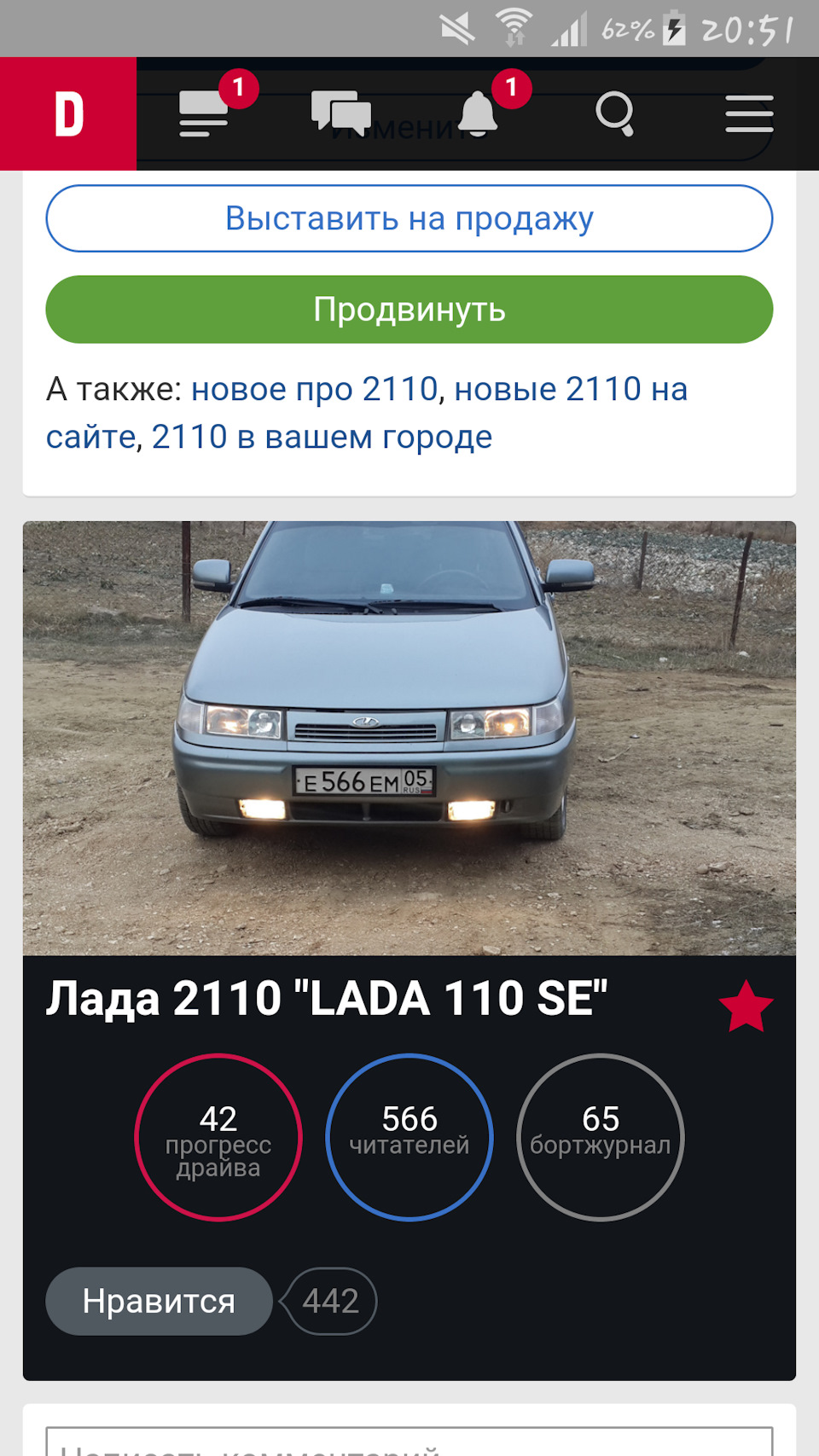The image size is (819, 1456).
Task: Open the hamburger menu
Action: pos(750,113)
